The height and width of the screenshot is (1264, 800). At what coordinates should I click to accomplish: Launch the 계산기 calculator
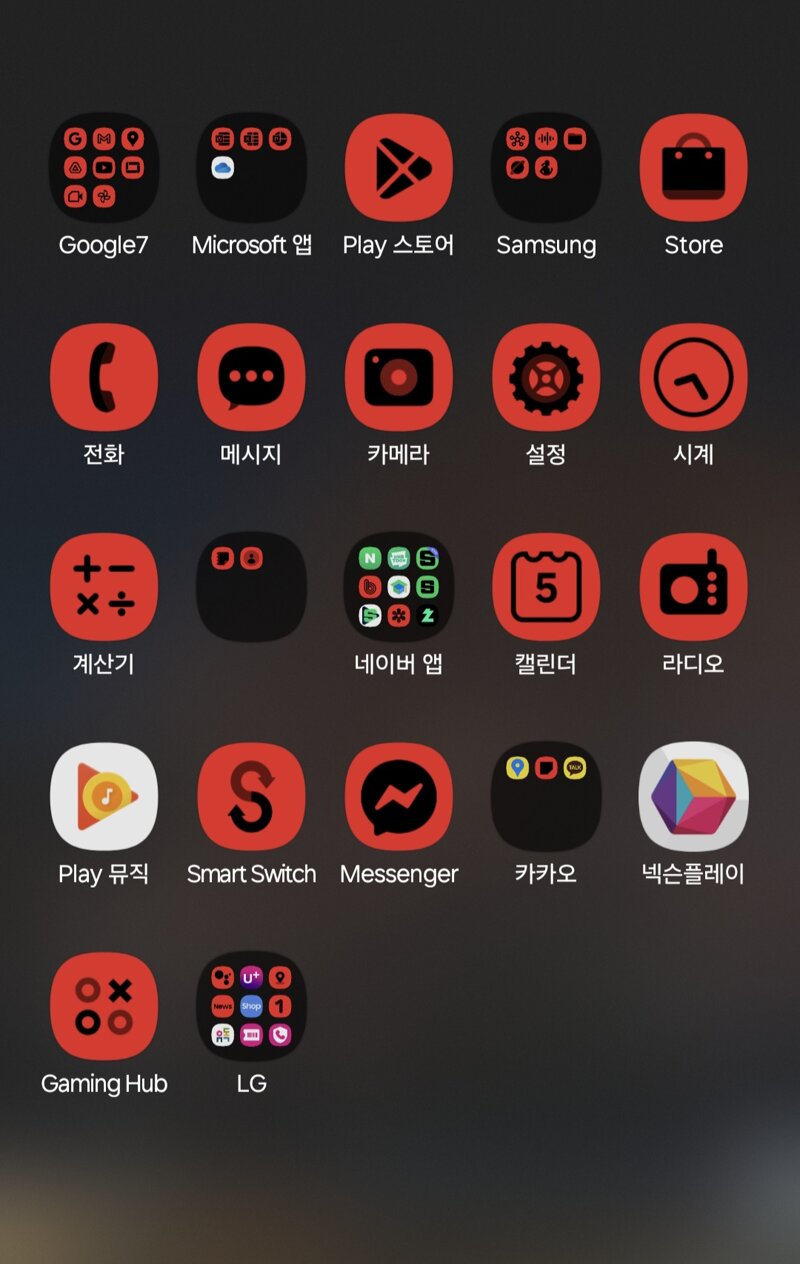coord(104,587)
